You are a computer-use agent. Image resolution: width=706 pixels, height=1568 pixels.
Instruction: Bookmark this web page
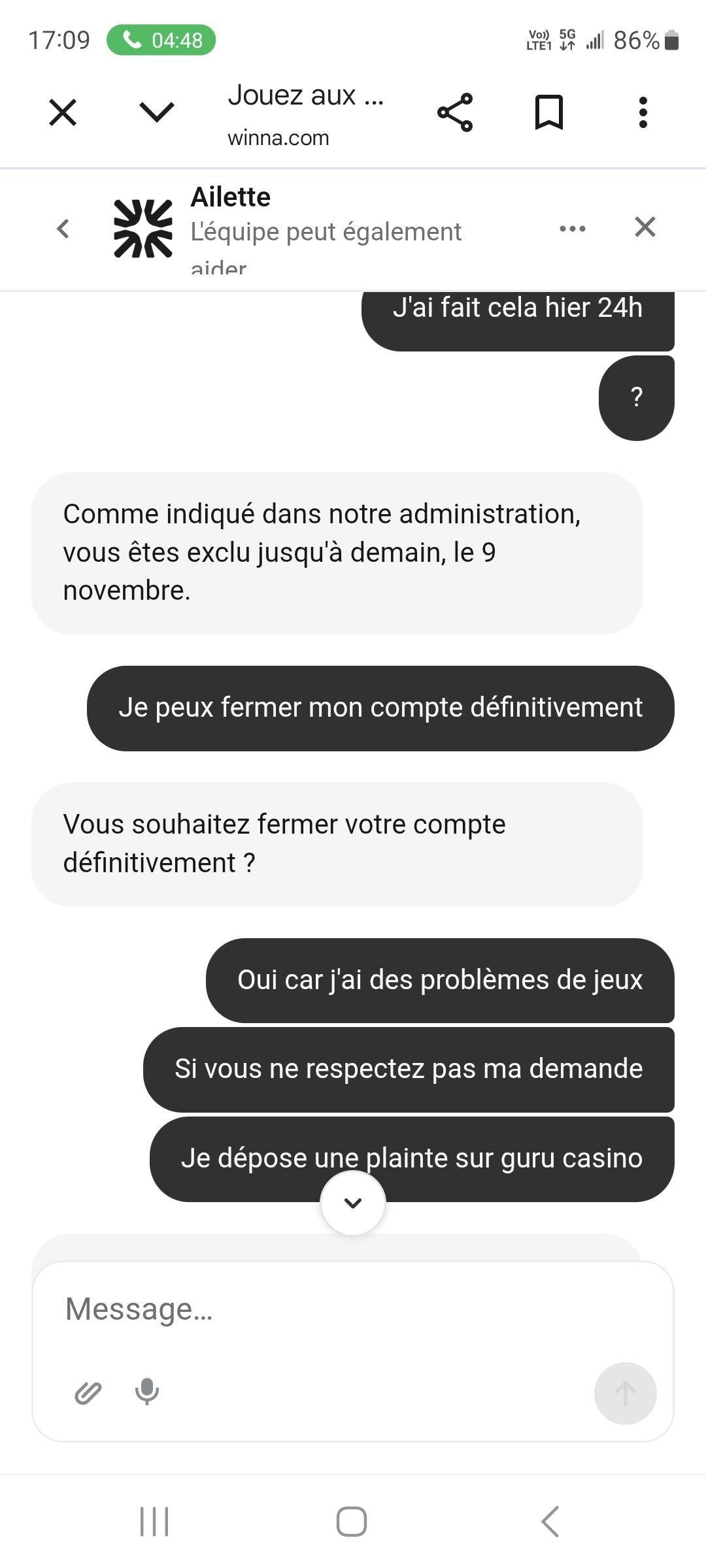549,112
